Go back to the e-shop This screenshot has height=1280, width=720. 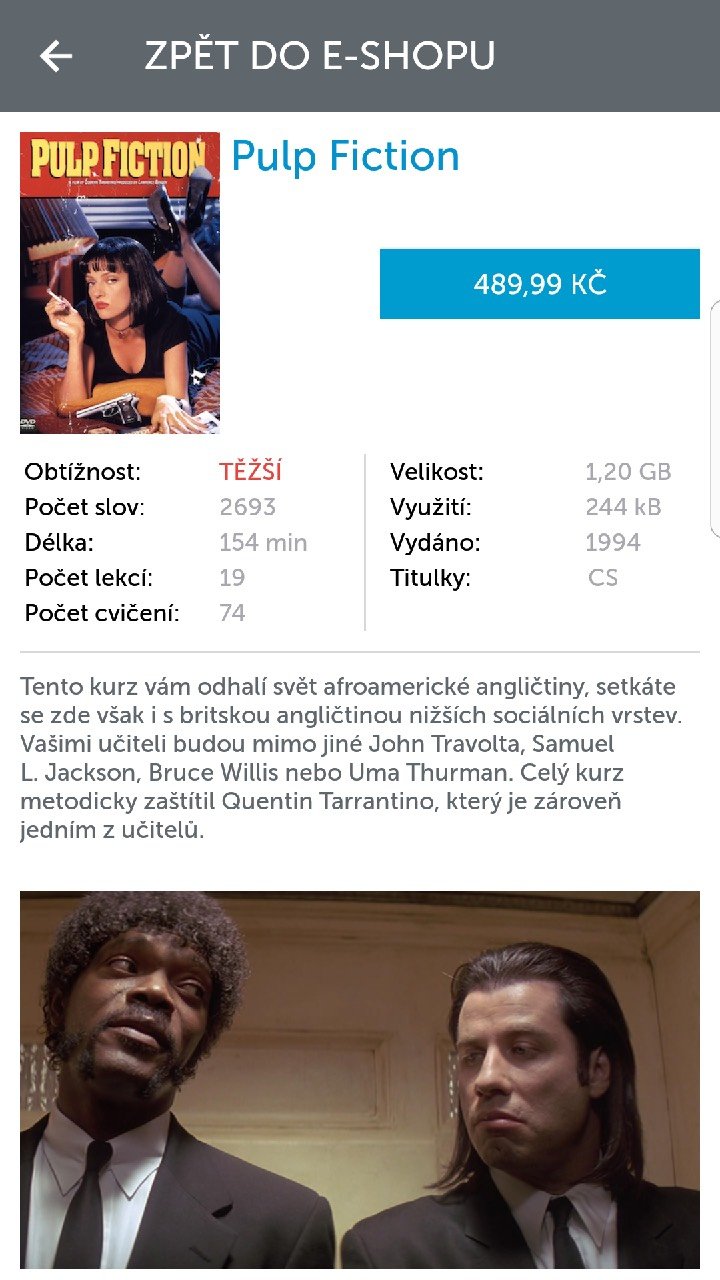tap(56, 56)
